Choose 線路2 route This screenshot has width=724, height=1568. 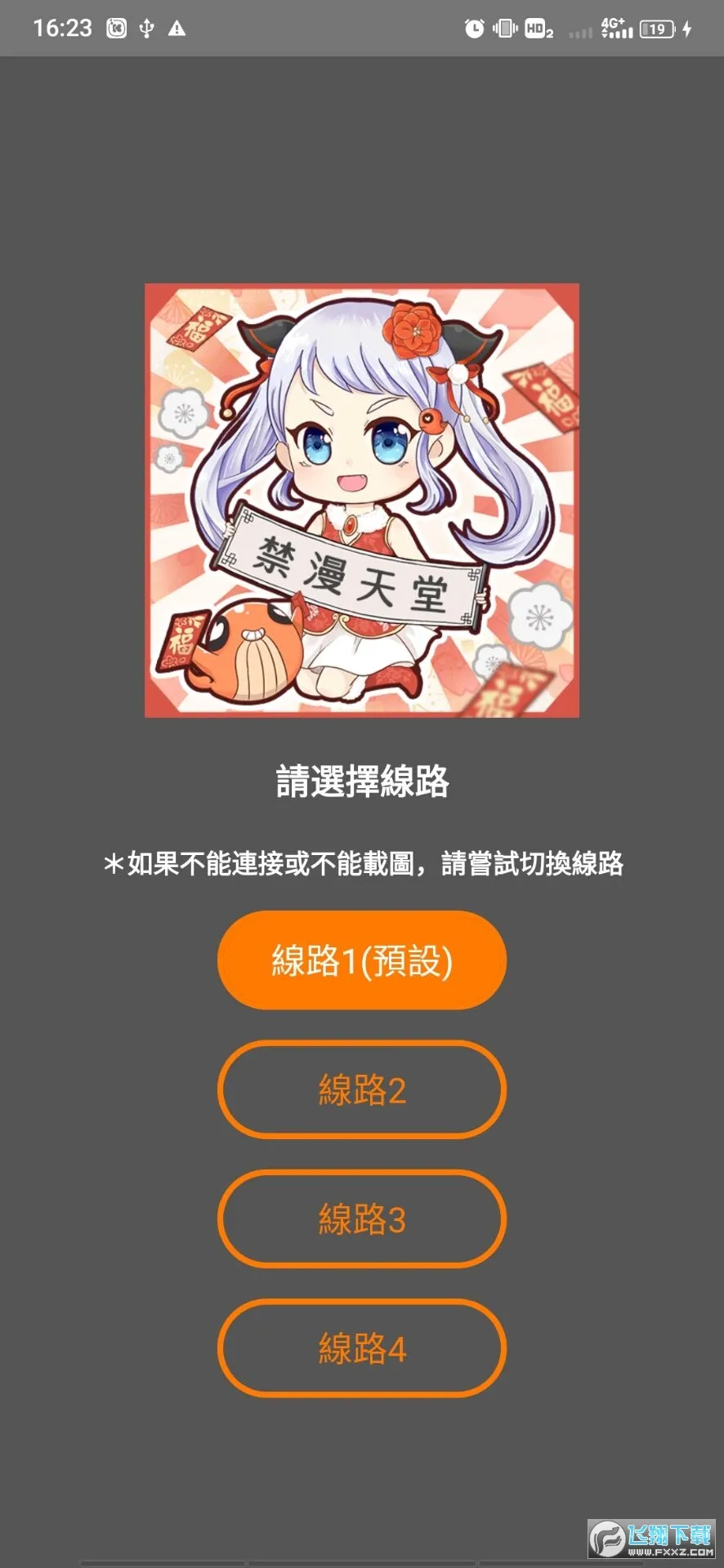pos(362,1089)
